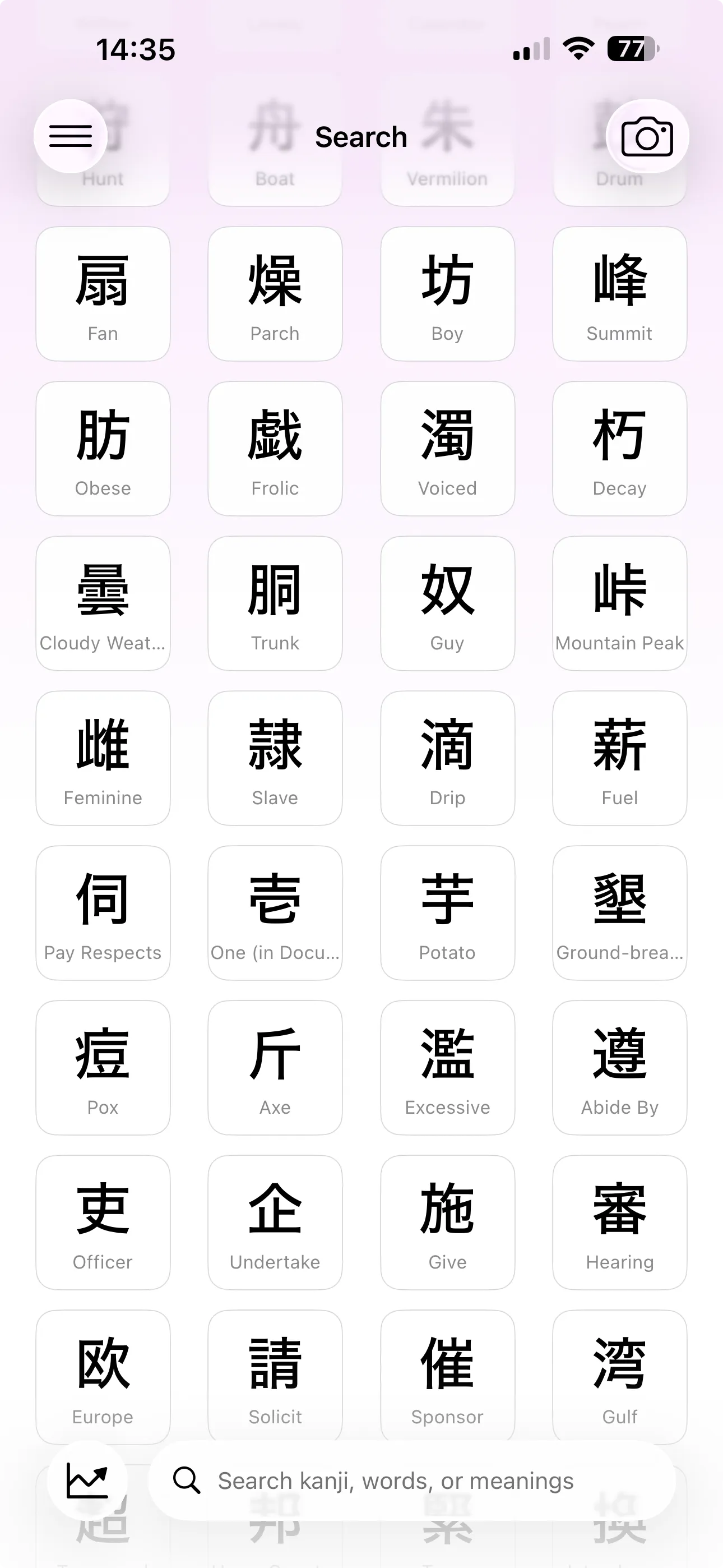Open the hamburger menu

coord(71,136)
